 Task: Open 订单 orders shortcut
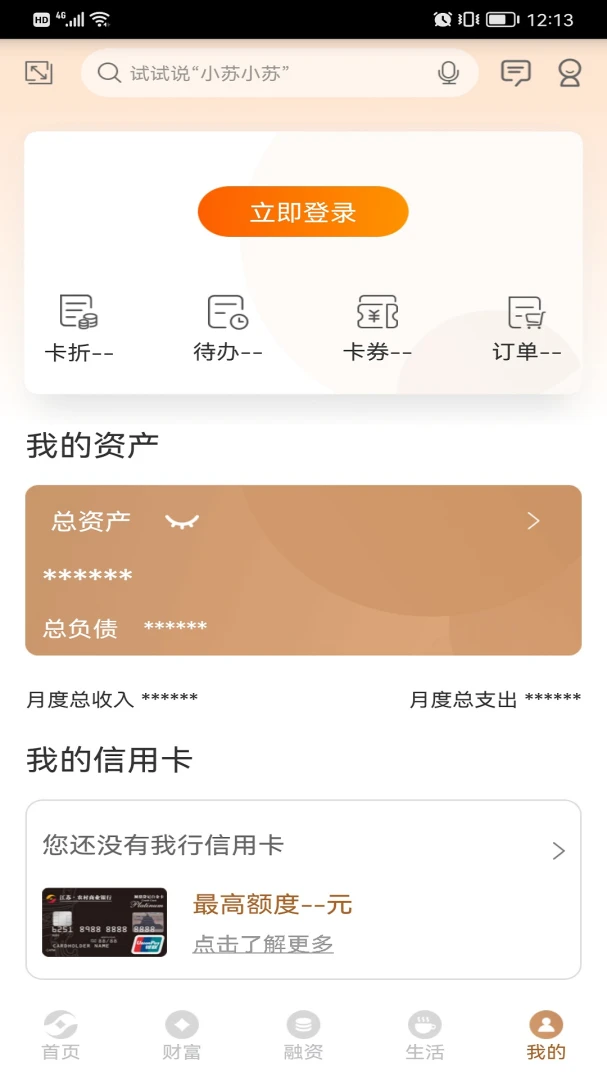526,328
